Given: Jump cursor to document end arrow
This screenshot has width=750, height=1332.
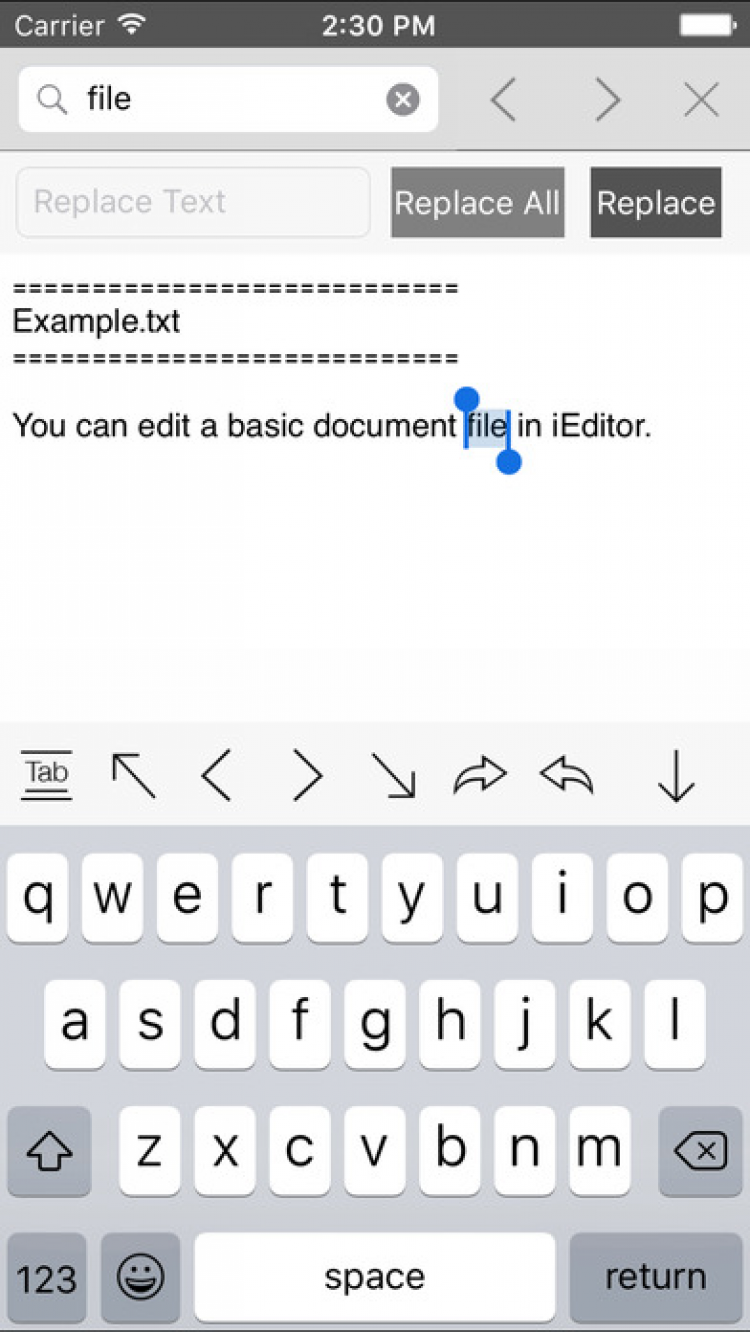Looking at the screenshot, I should pos(393,775).
